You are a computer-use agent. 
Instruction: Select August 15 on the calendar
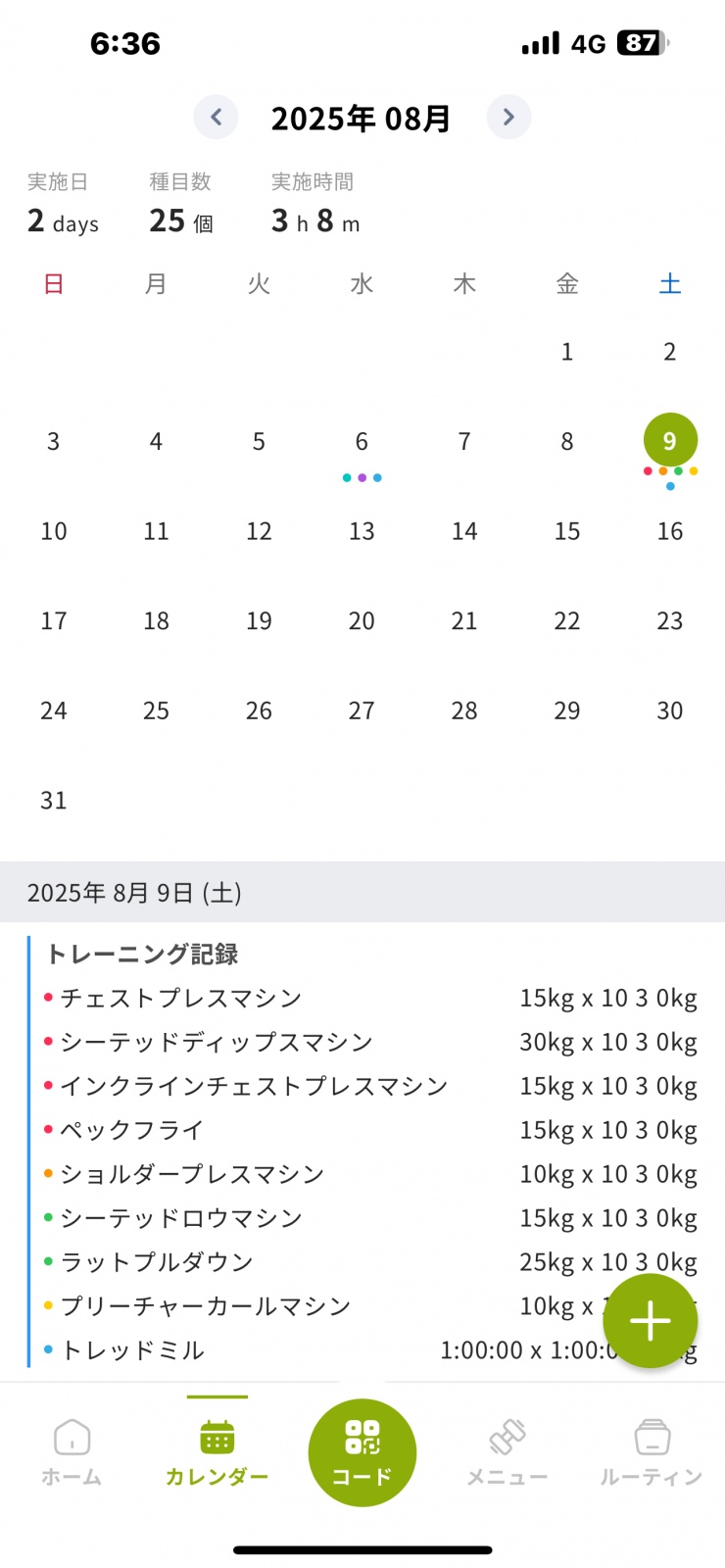[x=567, y=531]
